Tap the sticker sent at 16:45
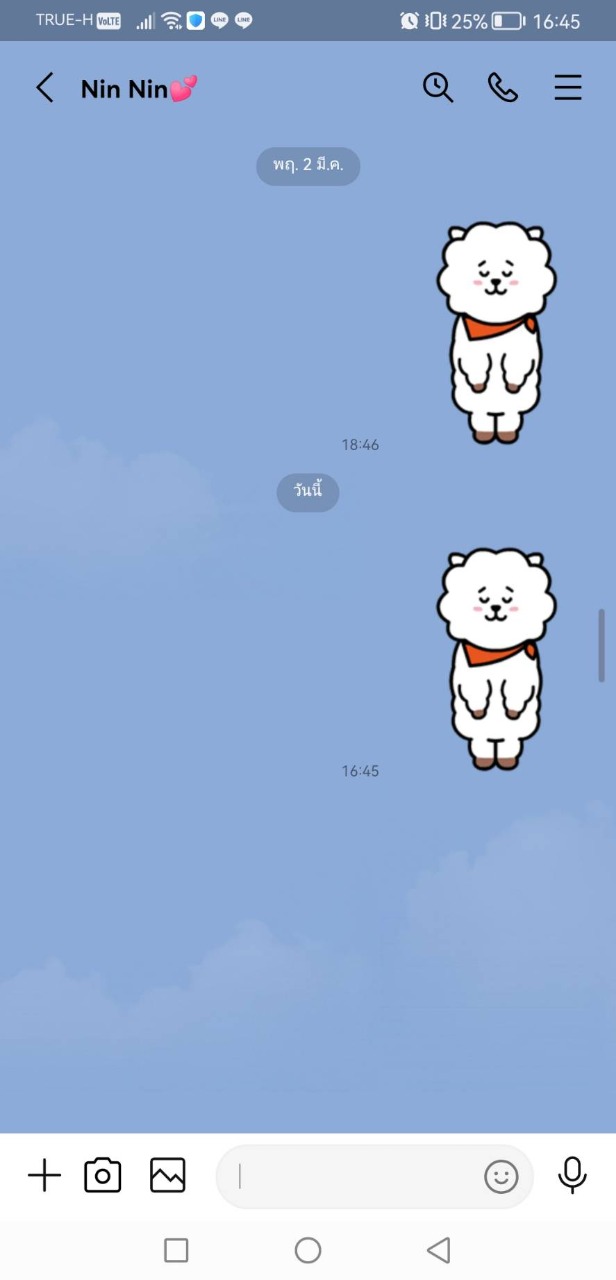This screenshot has height=1280, width=616. 496,659
